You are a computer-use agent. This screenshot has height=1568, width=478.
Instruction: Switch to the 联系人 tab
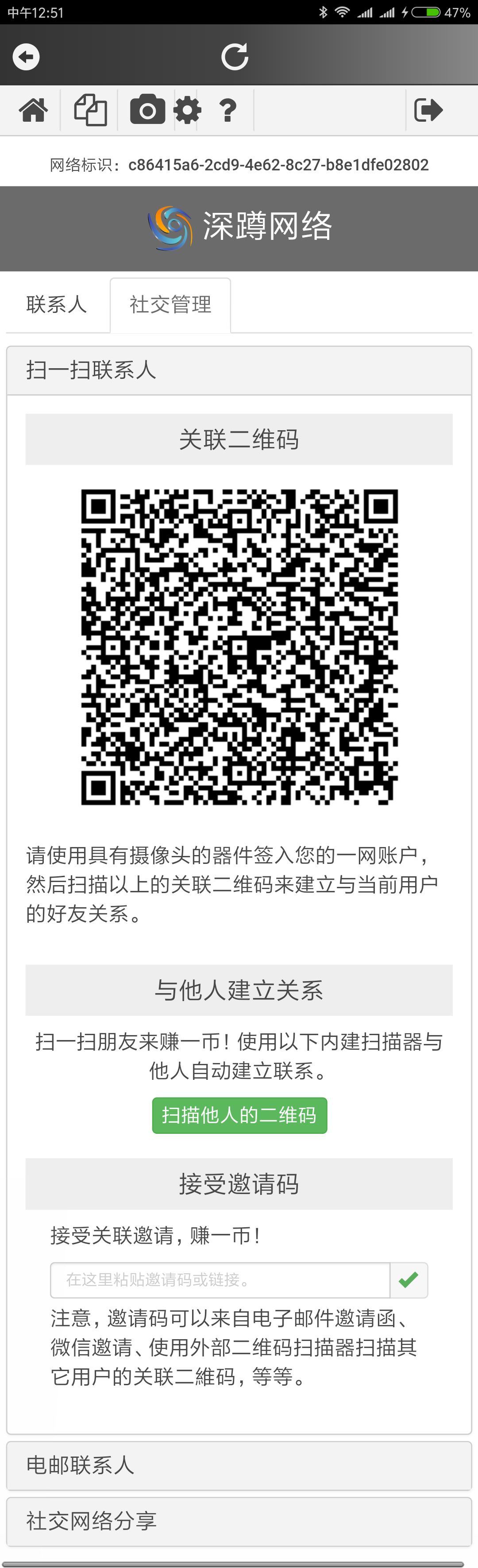pos(57,304)
